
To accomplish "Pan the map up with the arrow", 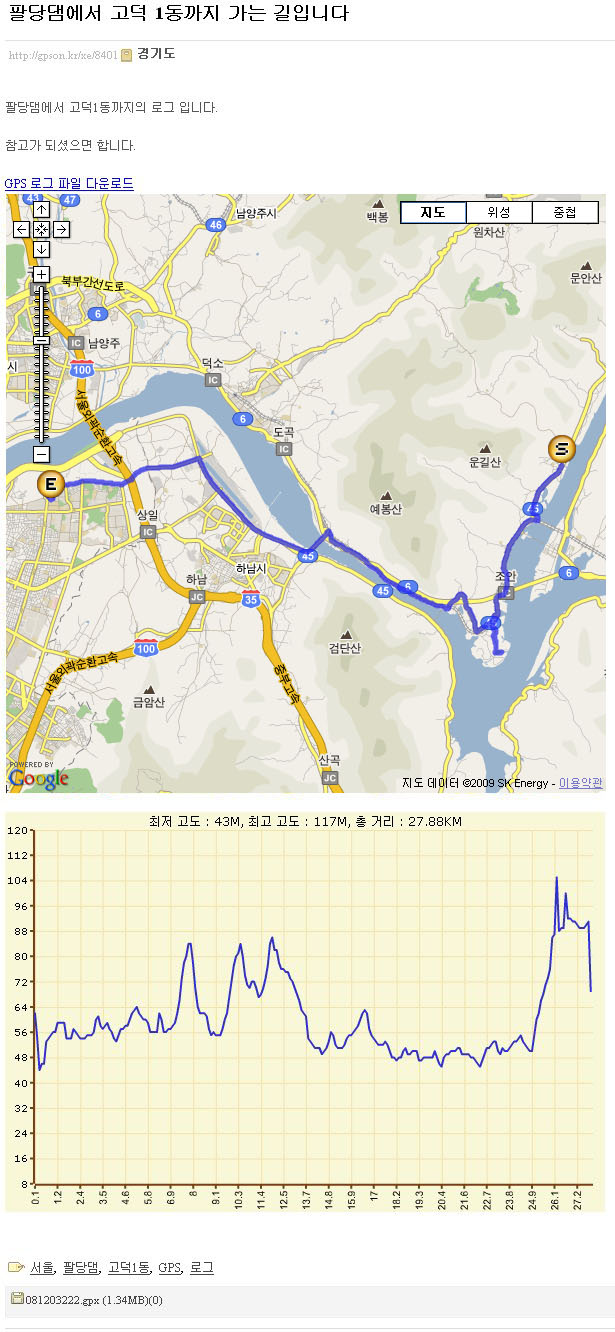I will pos(41,210).
